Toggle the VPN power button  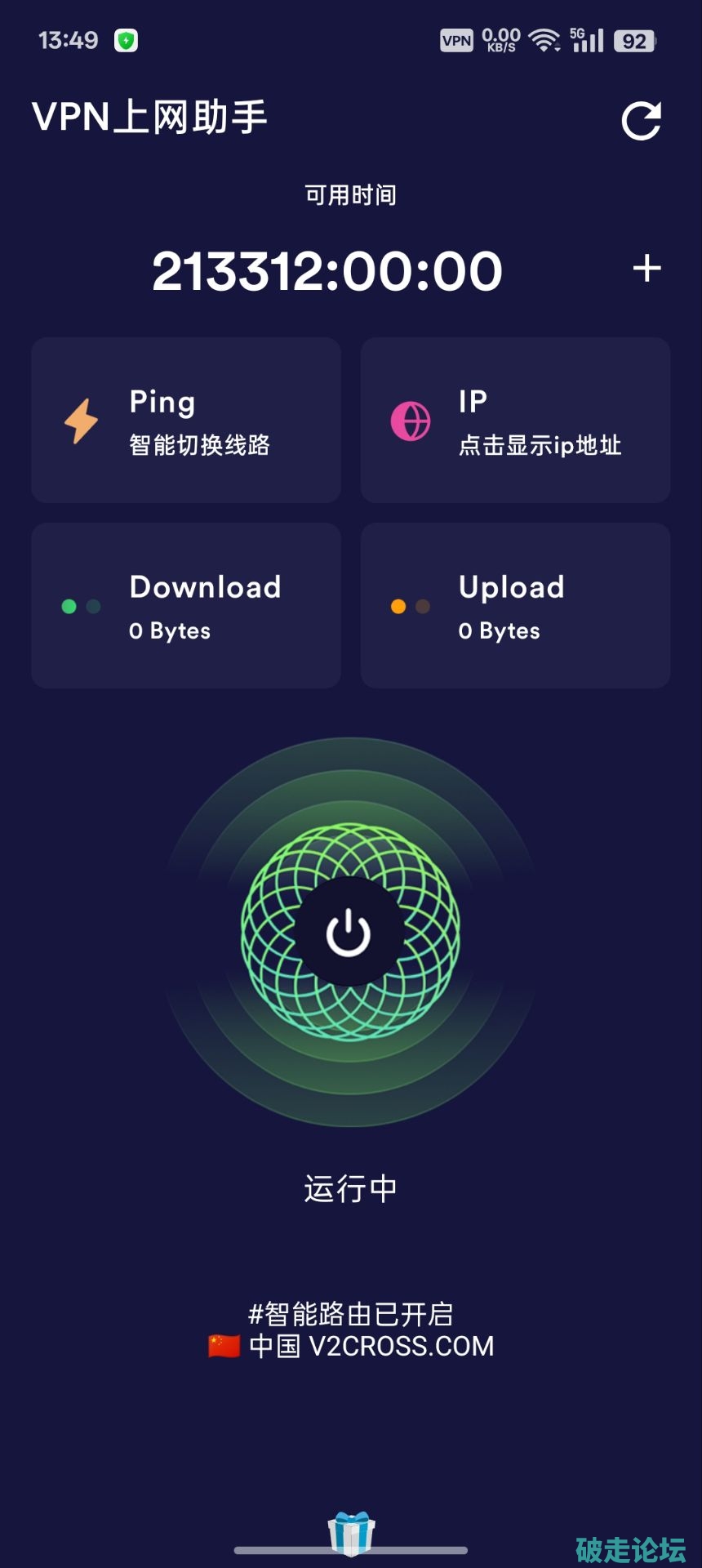click(x=349, y=932)
